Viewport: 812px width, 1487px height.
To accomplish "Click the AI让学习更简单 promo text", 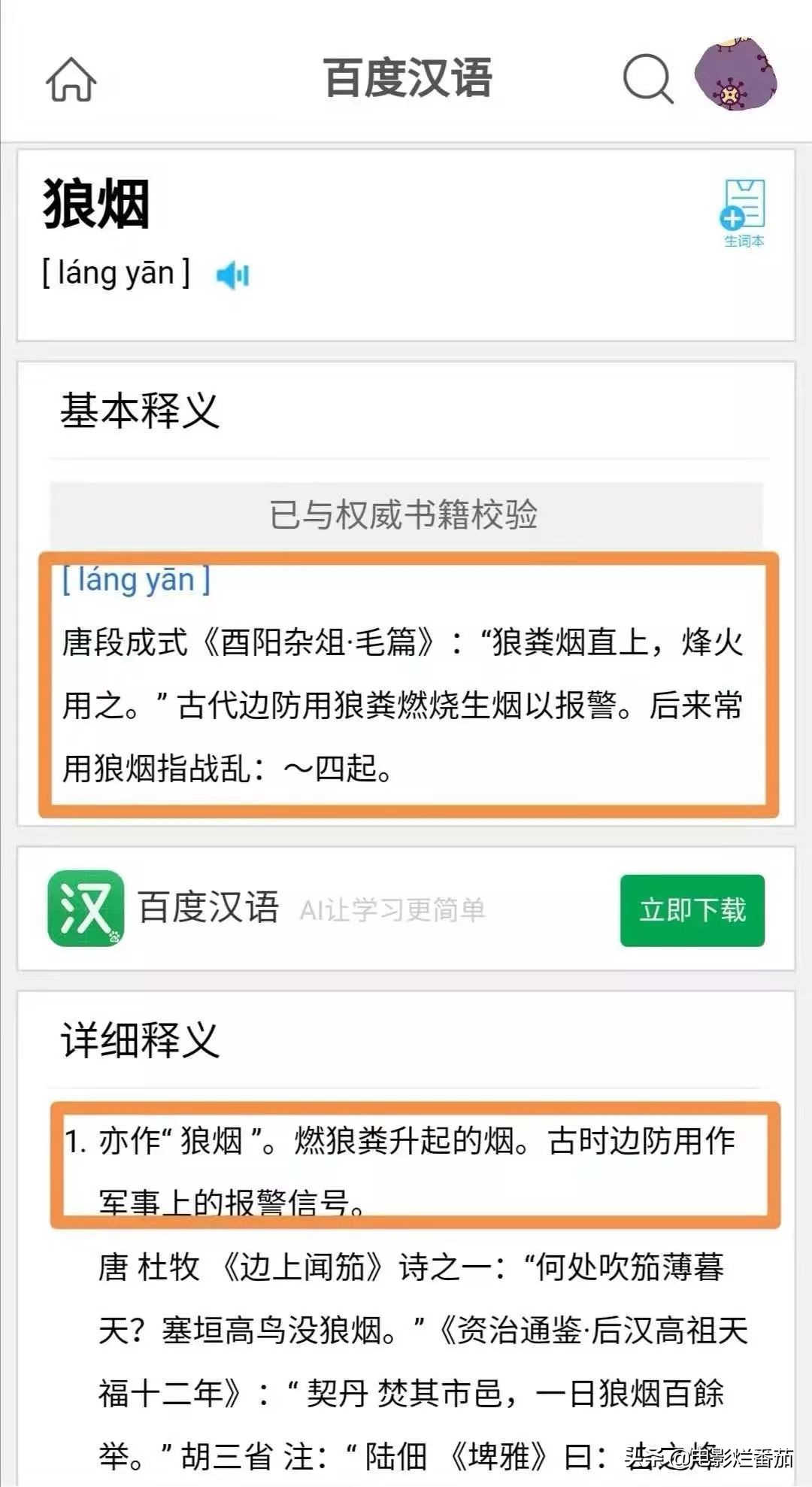I will click(395, 909).
